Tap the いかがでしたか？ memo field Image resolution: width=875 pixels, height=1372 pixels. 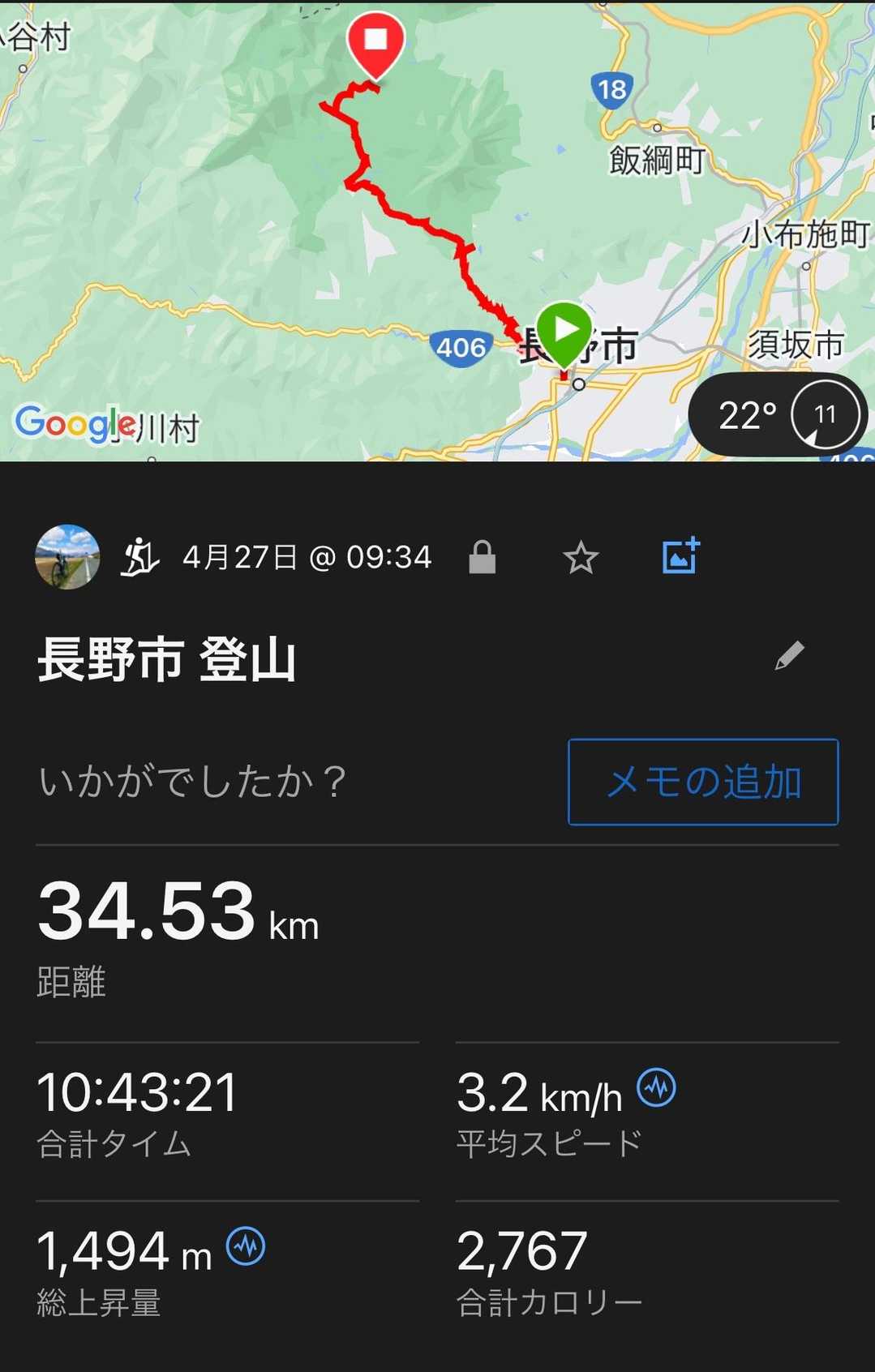[x=195, y=782]
